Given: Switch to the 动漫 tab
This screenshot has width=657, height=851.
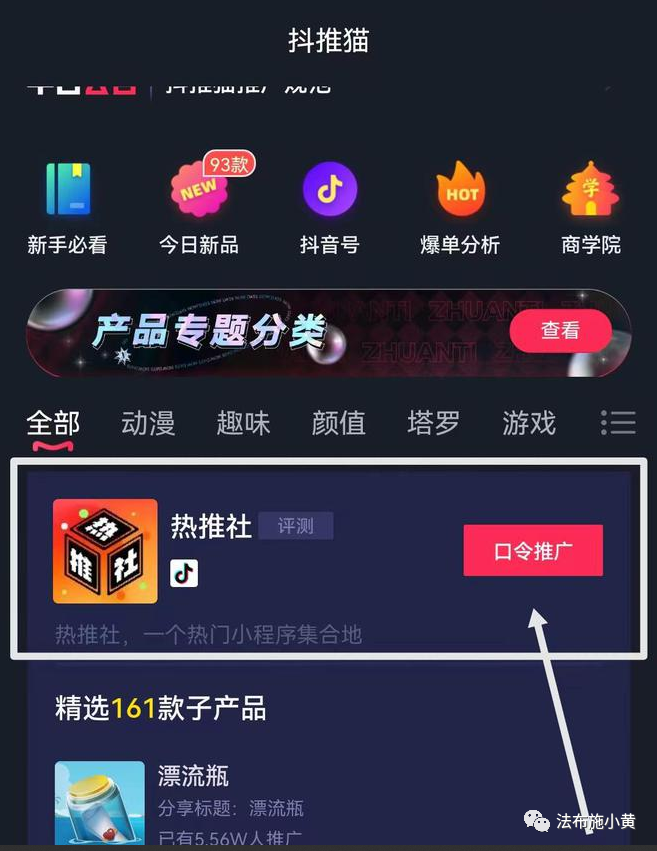Looking at the screenshot, I should 148,423.
